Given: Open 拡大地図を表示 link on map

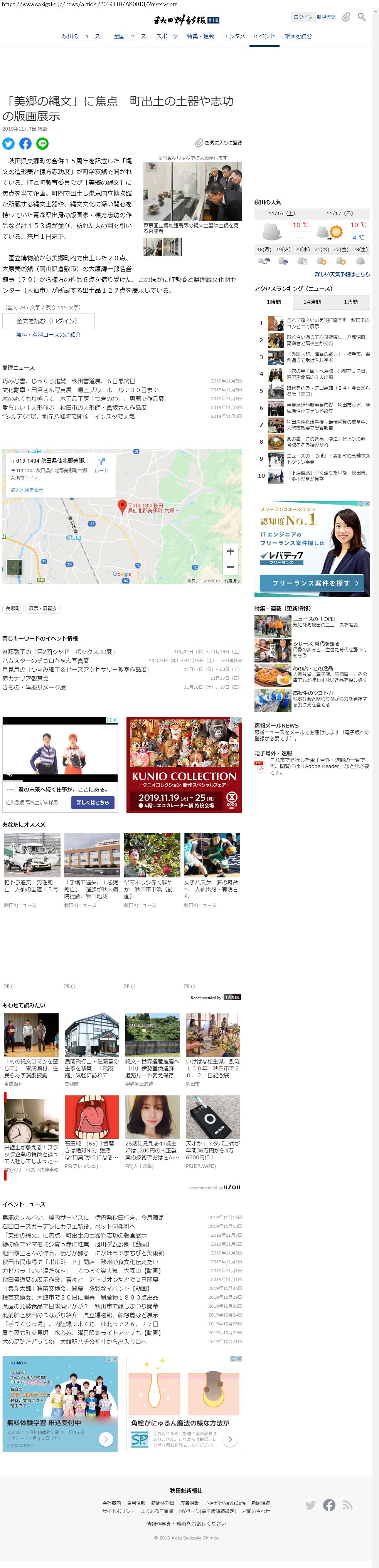Looking at the screenshot, I should (27, 490).
